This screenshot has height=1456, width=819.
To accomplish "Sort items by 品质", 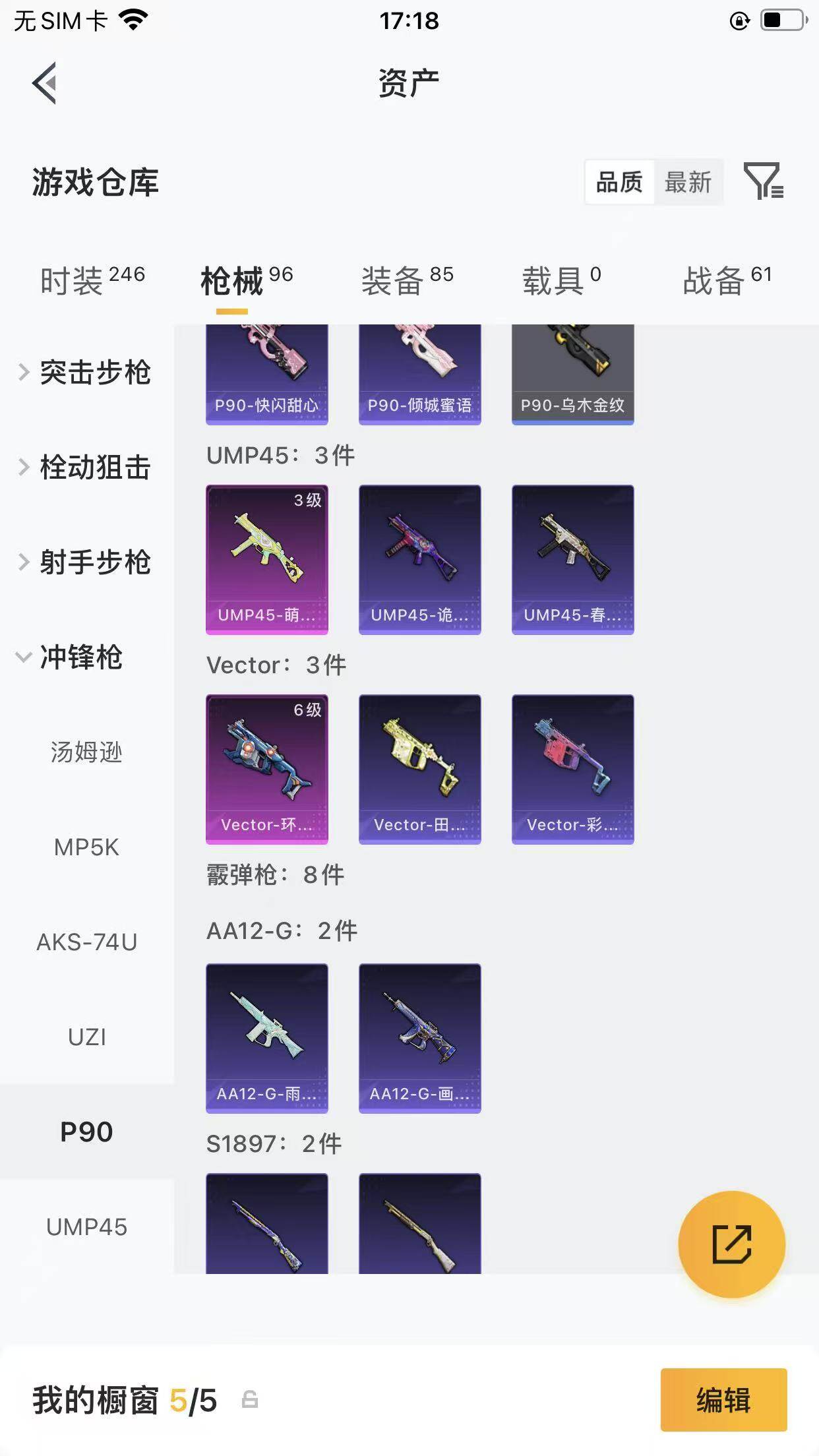I will point(619,181).
